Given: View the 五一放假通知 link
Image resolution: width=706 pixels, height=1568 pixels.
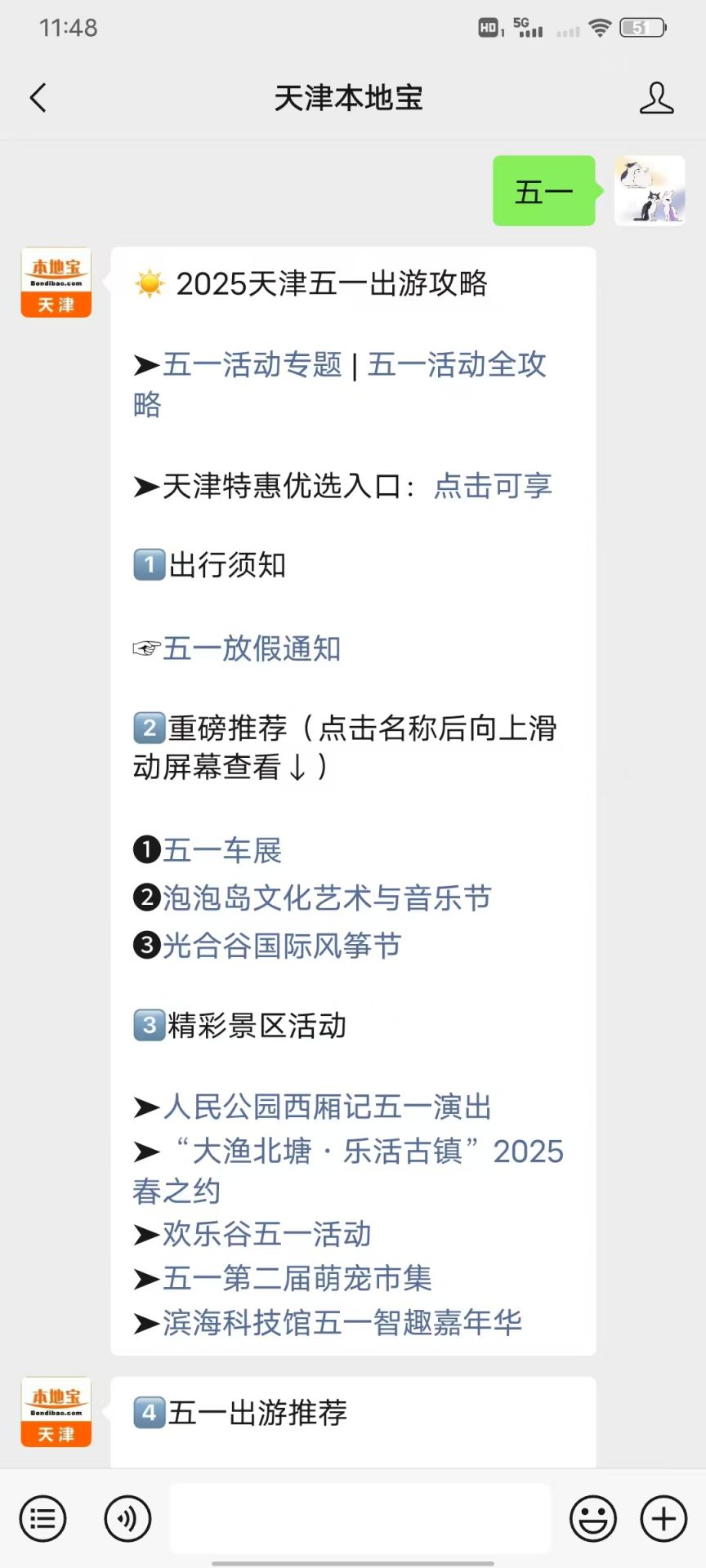Looking at the screenshot, I should [x=251, y=648].
